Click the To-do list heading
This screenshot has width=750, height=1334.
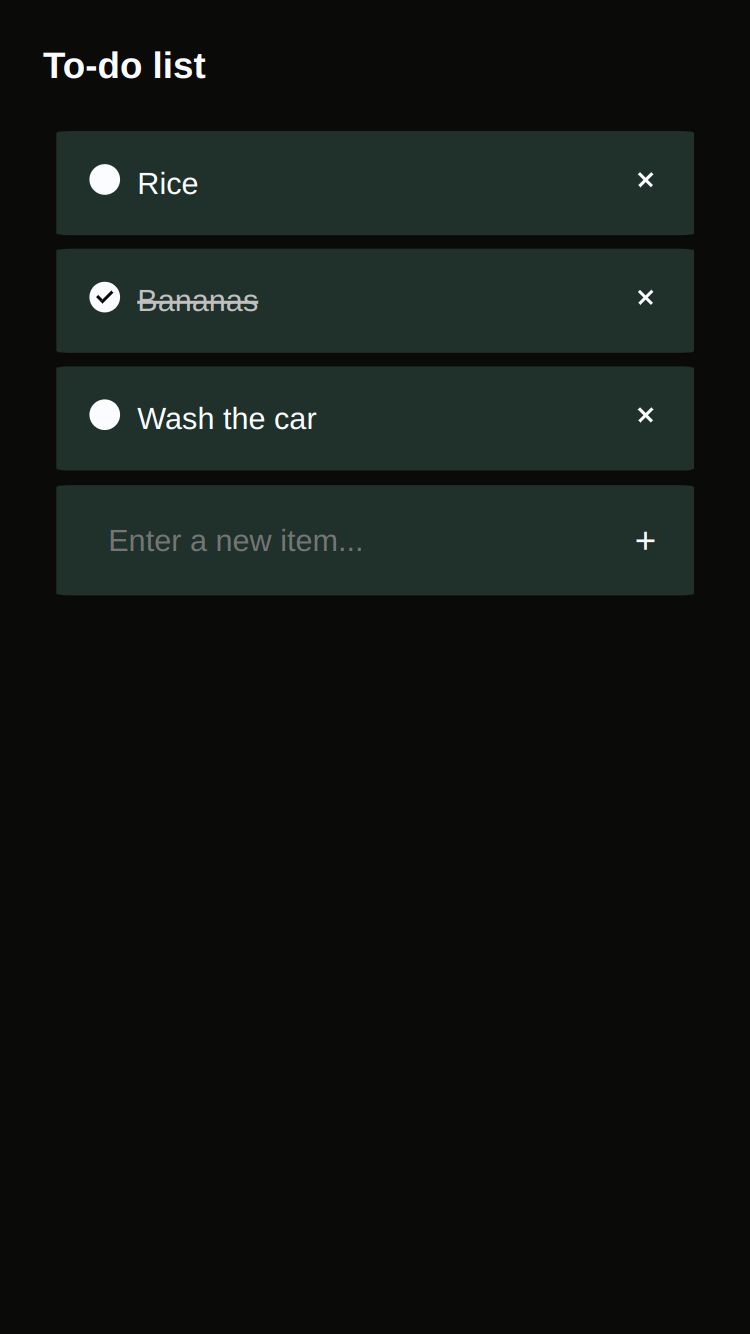coord(124,65)
